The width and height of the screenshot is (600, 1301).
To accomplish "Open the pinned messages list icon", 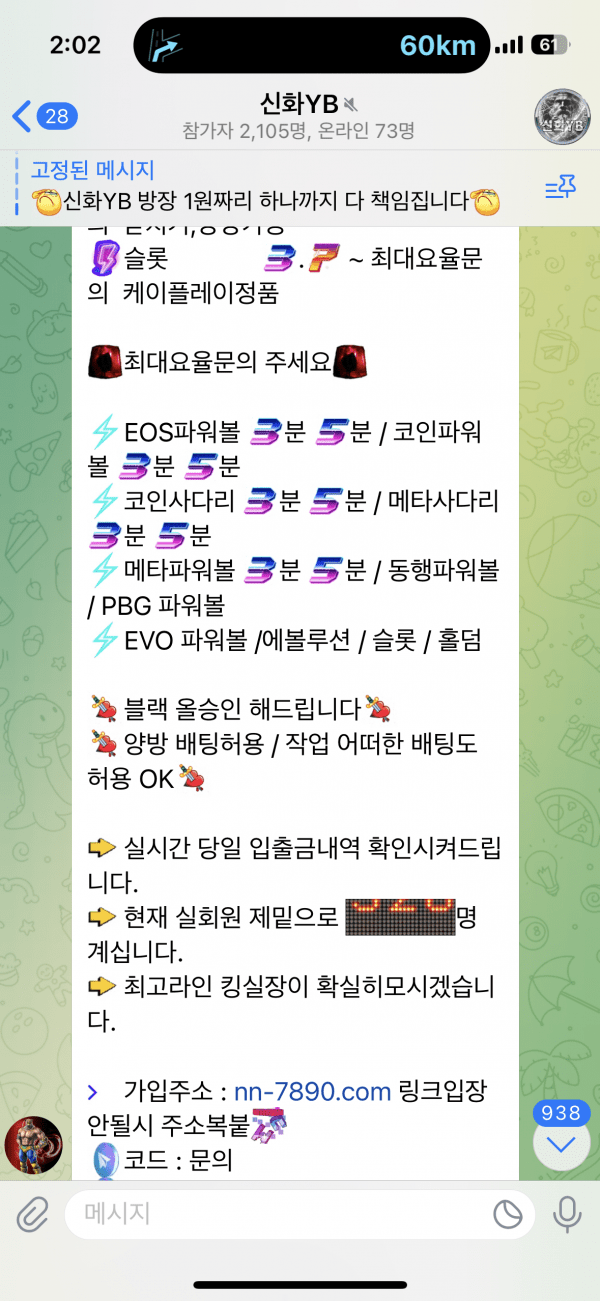I will coord(559,187).
